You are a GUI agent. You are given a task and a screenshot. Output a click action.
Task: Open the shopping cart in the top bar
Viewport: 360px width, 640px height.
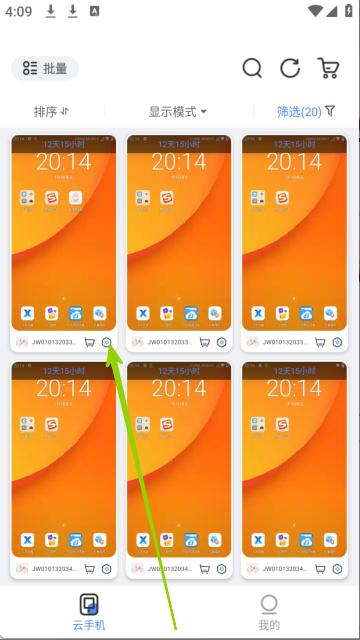coord(328,68)
